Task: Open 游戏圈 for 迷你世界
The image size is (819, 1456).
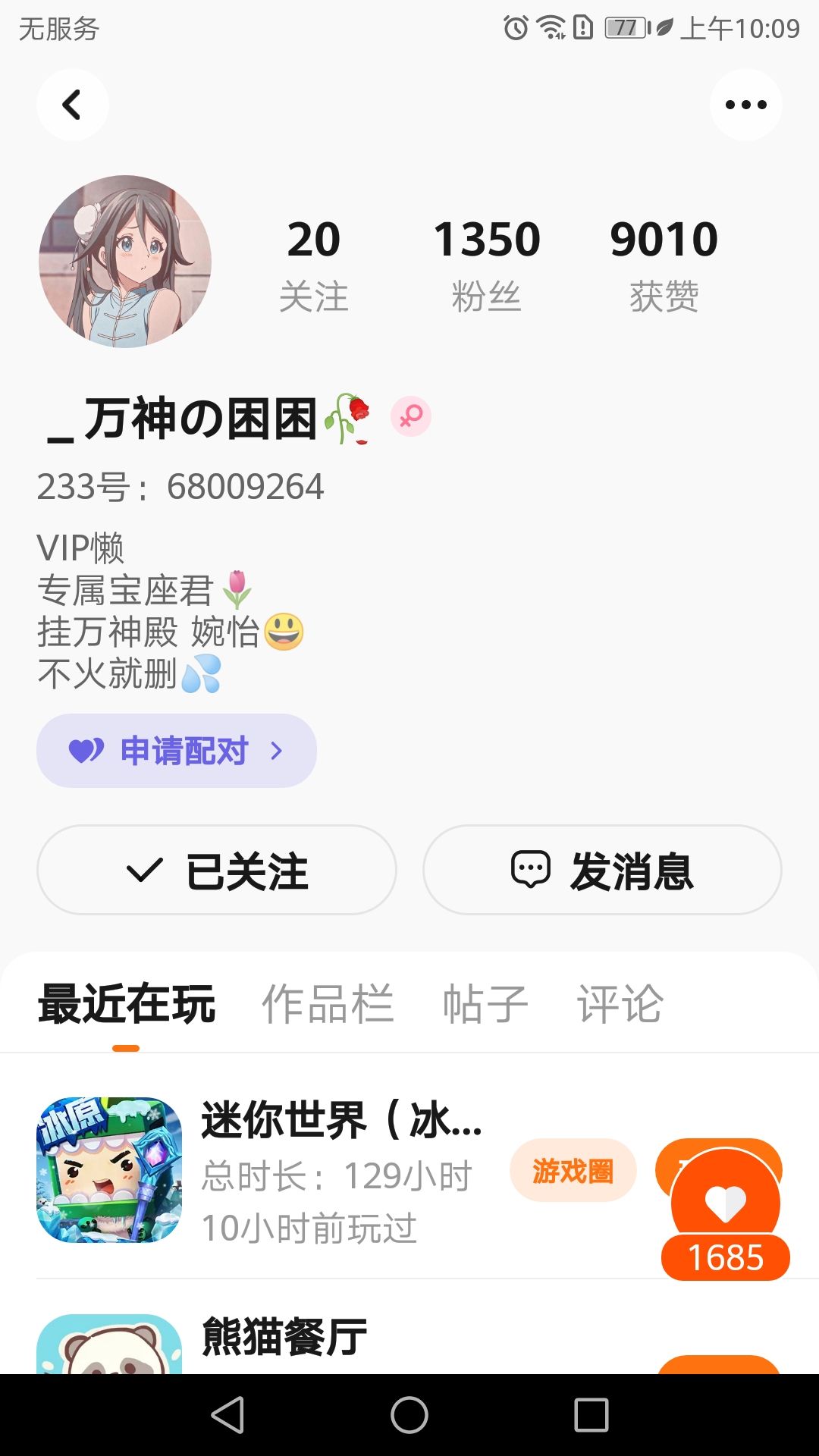Action: point(573,1171)
